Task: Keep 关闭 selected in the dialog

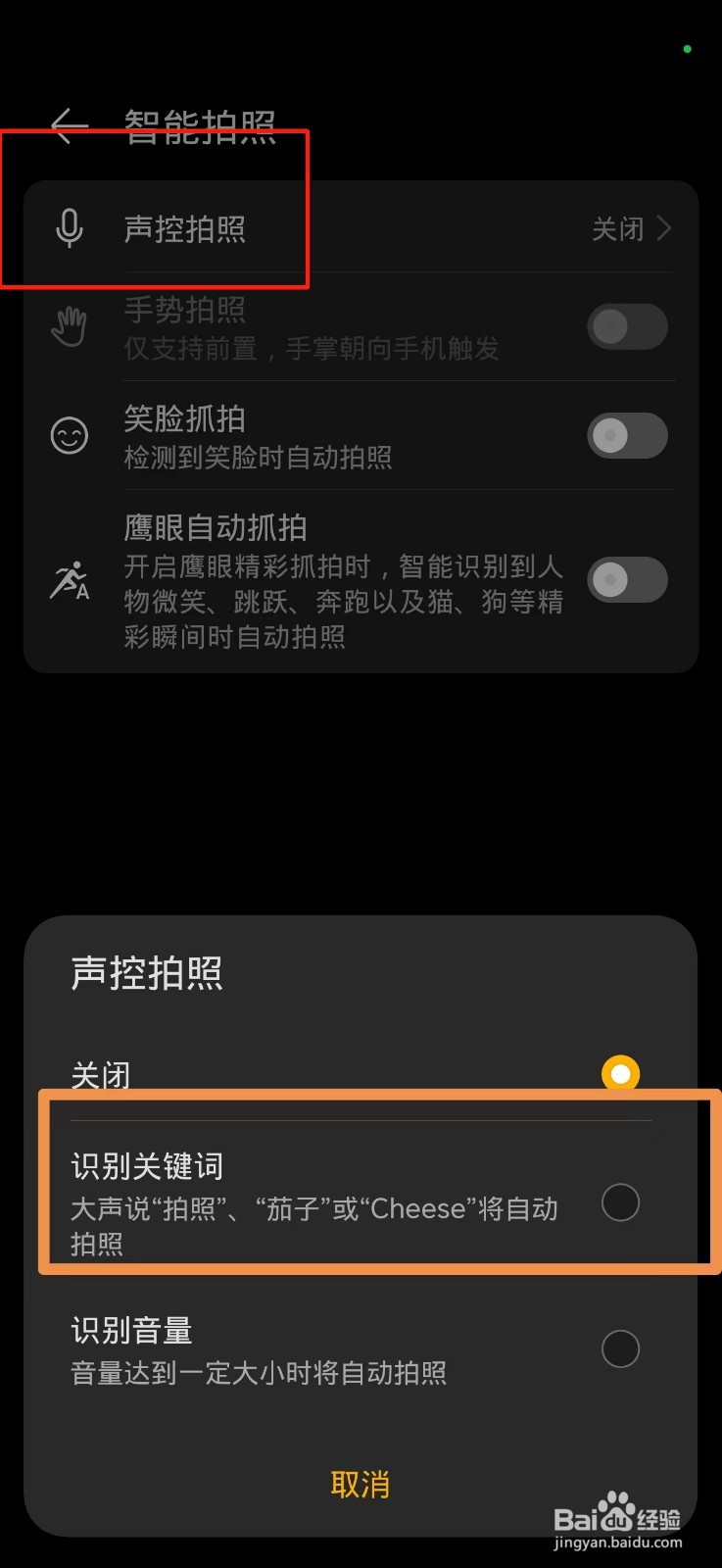Action: (x=621, y=1074)
